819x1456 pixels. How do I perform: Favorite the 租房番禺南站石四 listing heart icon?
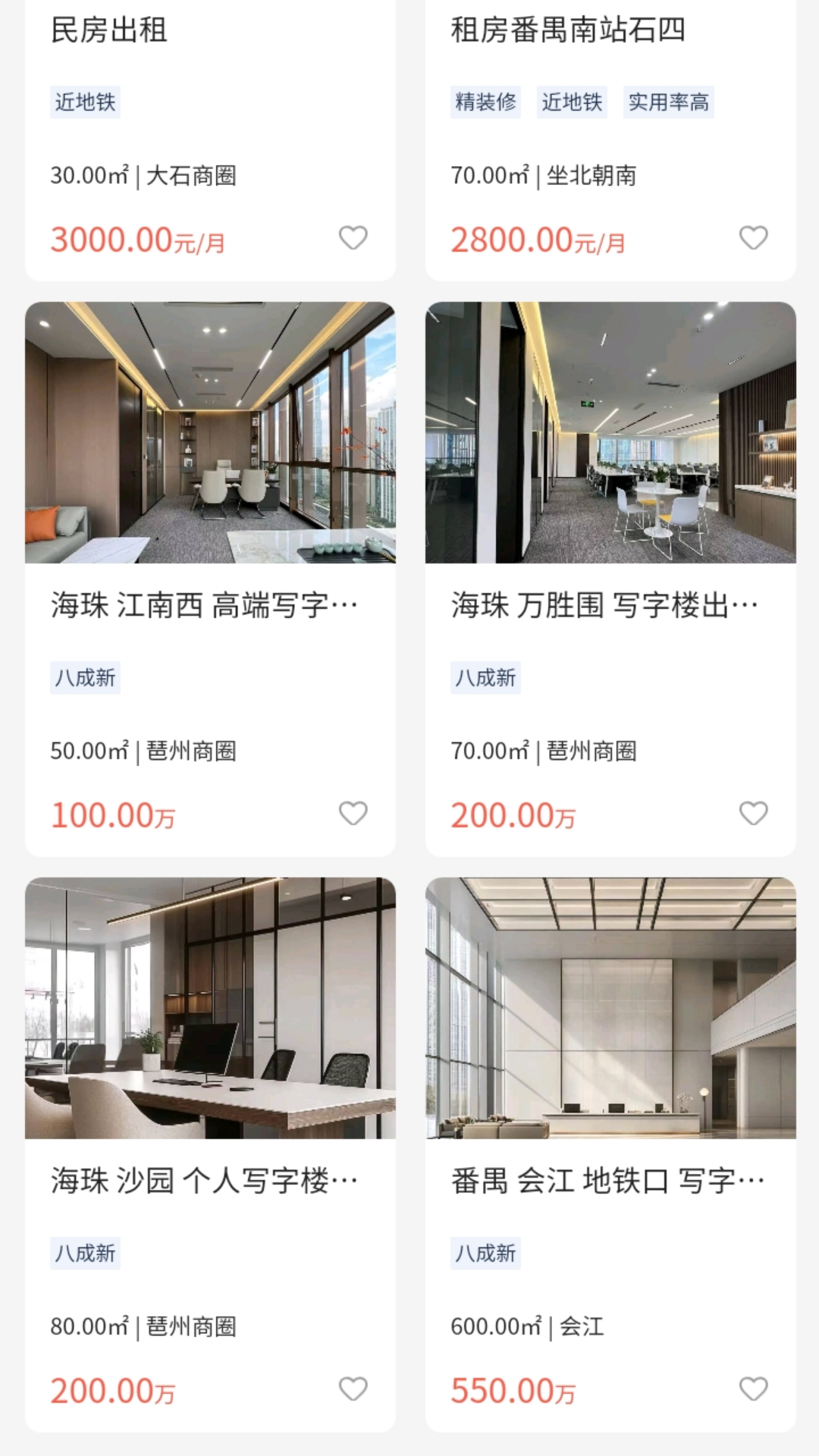coord(753,239)
